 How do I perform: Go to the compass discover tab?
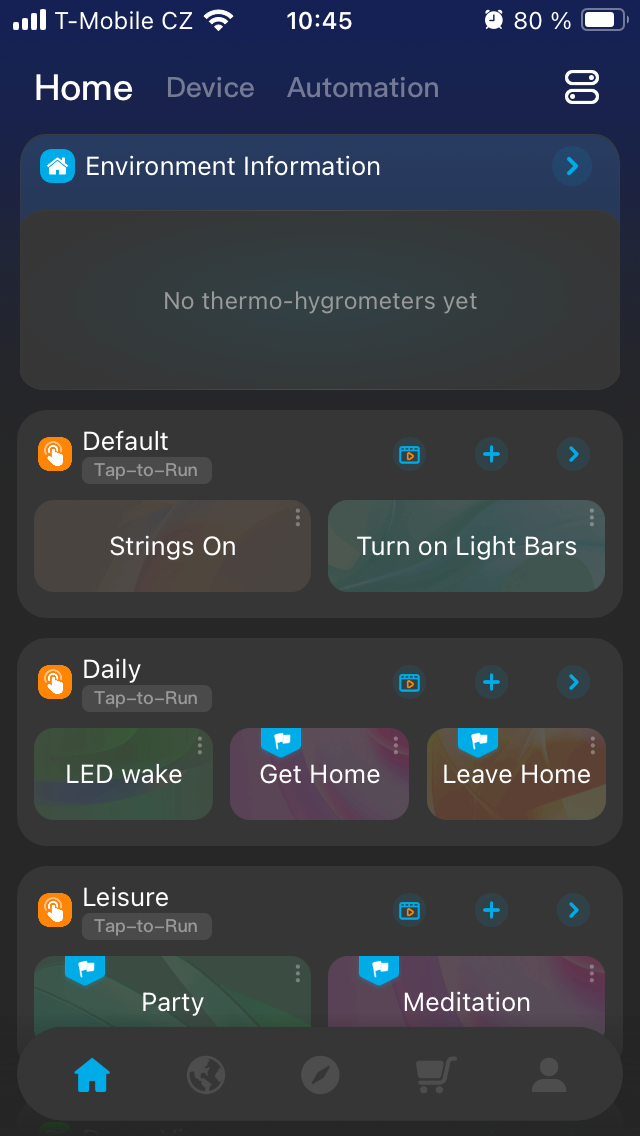(x=320, y=1075)
